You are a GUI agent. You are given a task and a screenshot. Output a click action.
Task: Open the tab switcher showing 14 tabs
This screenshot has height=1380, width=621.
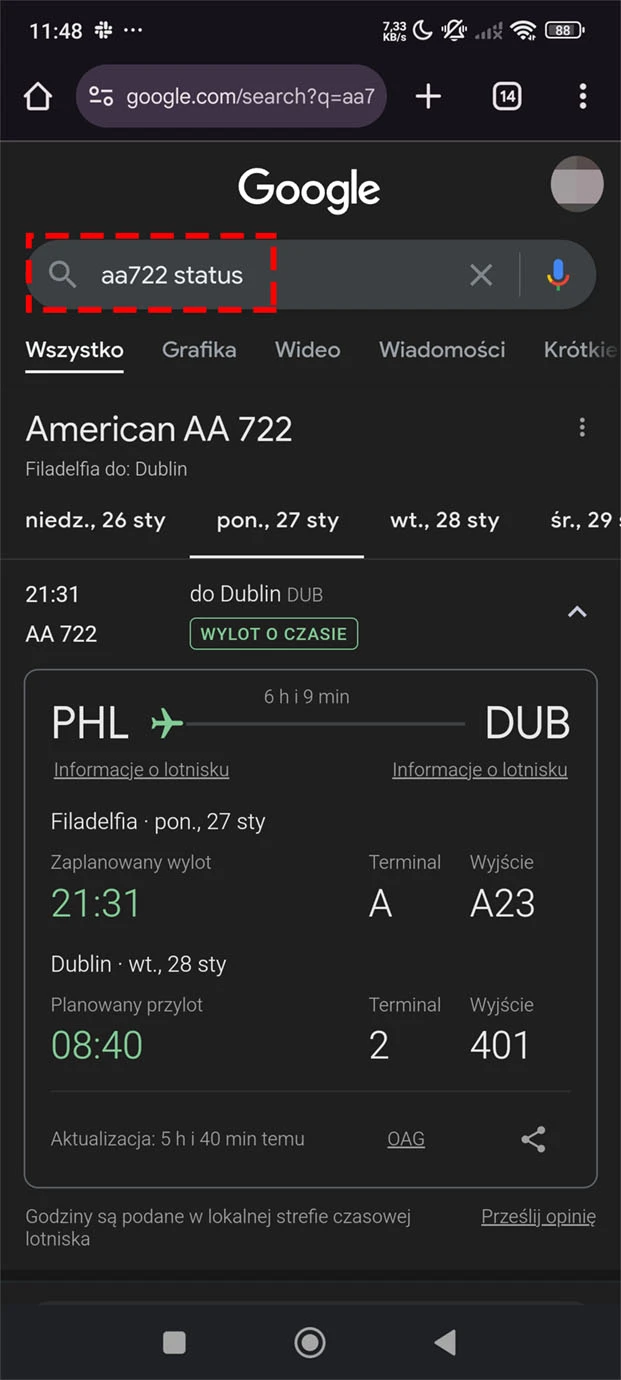coord(507,97)
